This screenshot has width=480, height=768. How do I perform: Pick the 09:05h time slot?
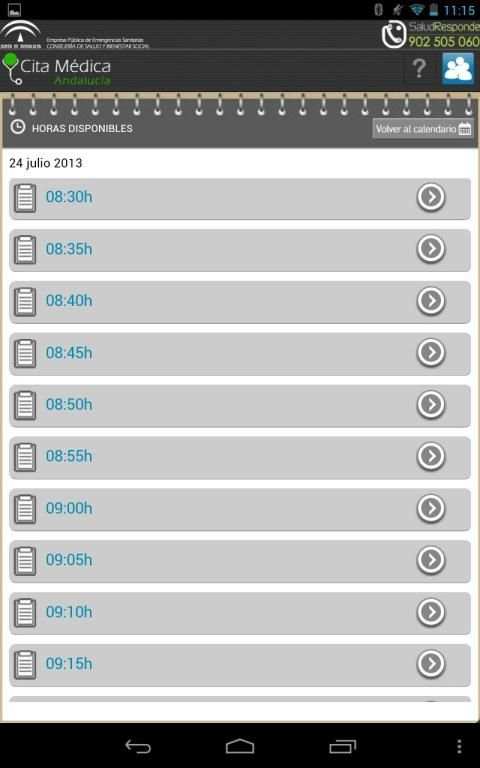point(240,562)
